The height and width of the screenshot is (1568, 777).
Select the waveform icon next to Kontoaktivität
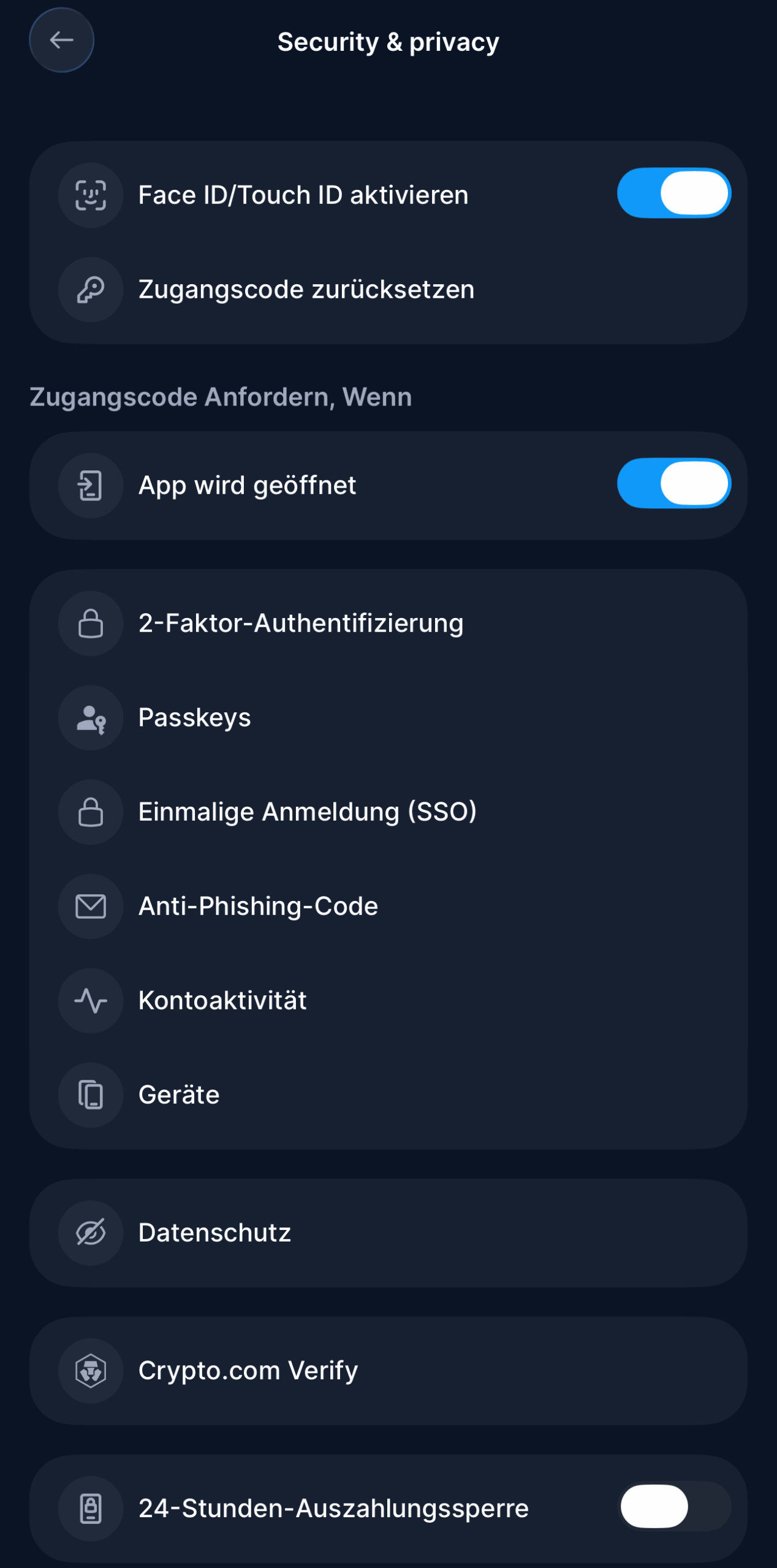90,1000
